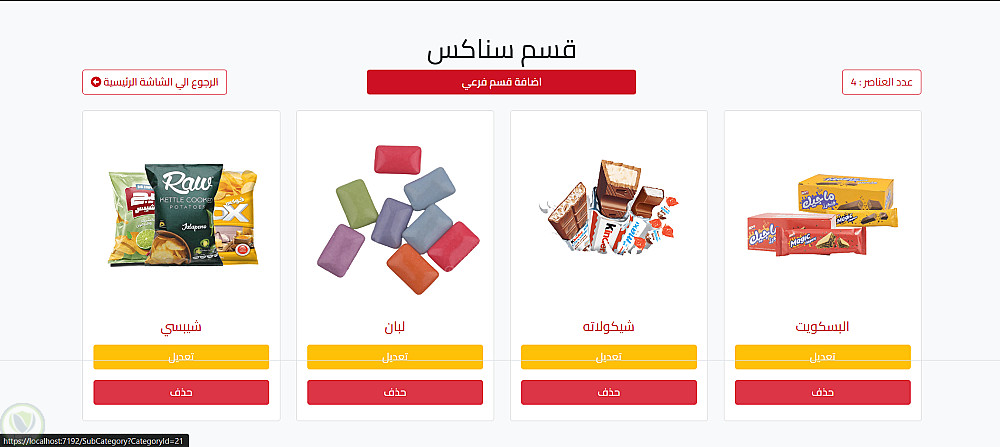Remove شيكولاته using the حذف button
1000x447 pixels.
click(x=608, y=392)
